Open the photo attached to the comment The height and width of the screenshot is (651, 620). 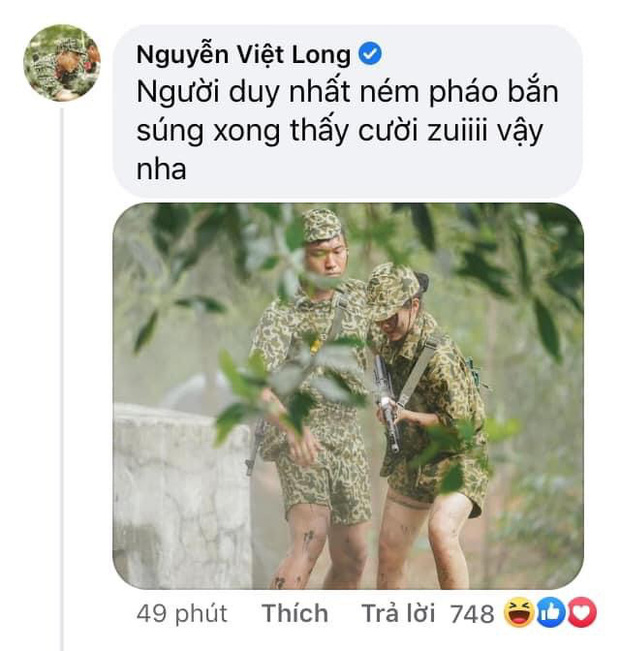click(x=347, y=397)
